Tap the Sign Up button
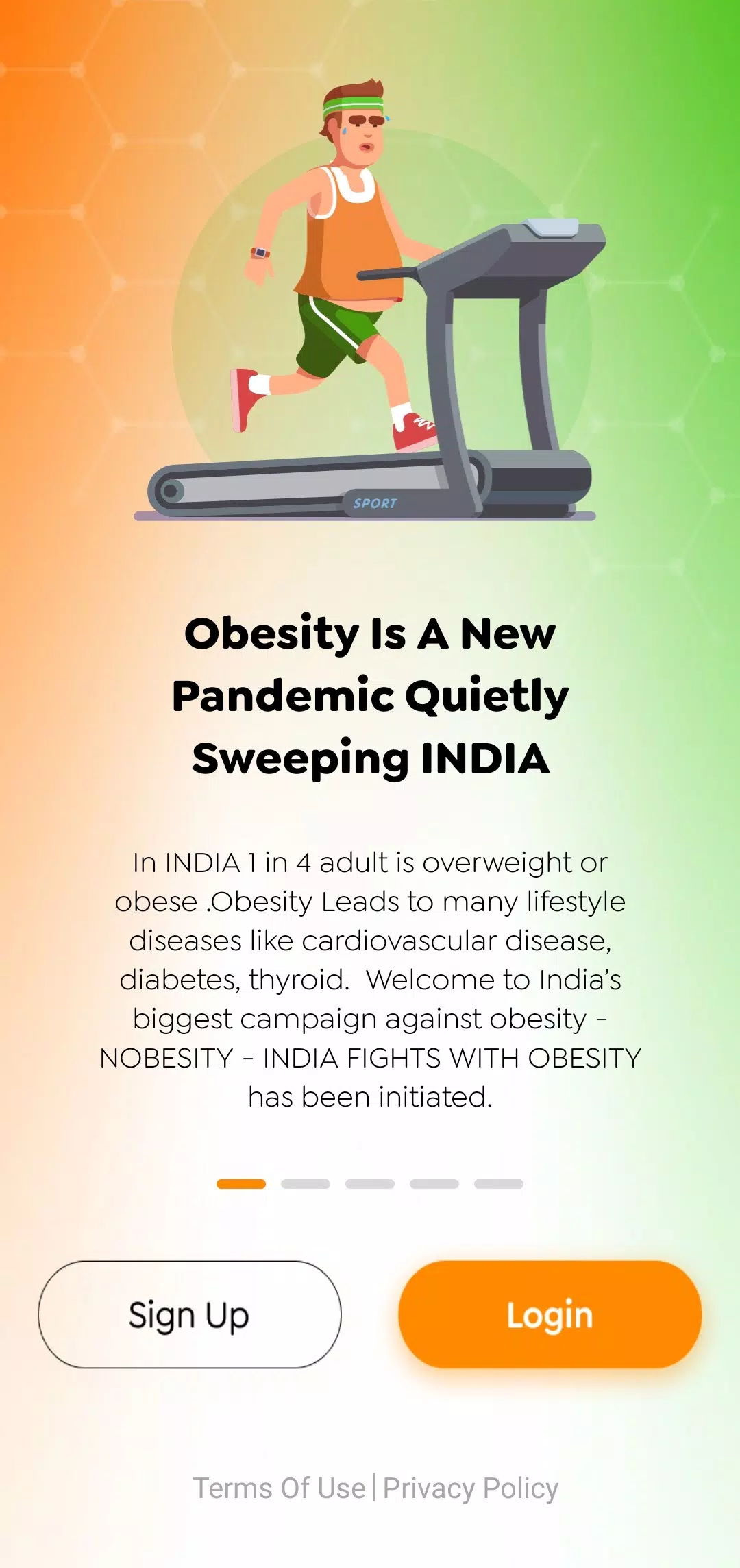This screenshot has height=1568, width=740. 189,1314
